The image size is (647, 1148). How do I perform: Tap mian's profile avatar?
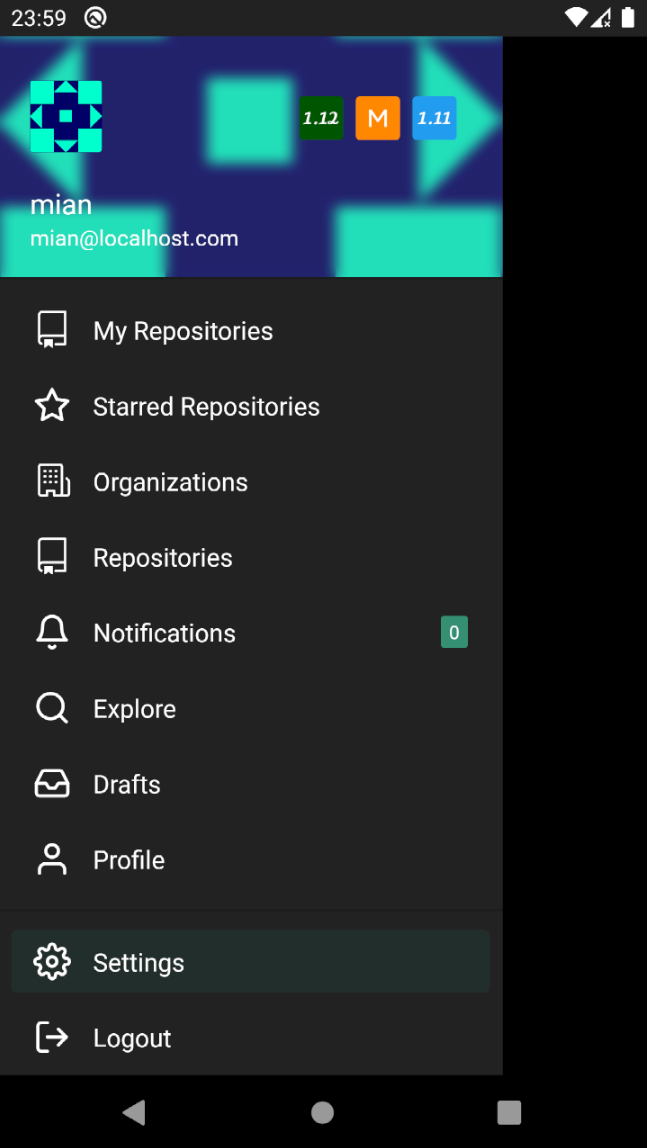(66, 116)
